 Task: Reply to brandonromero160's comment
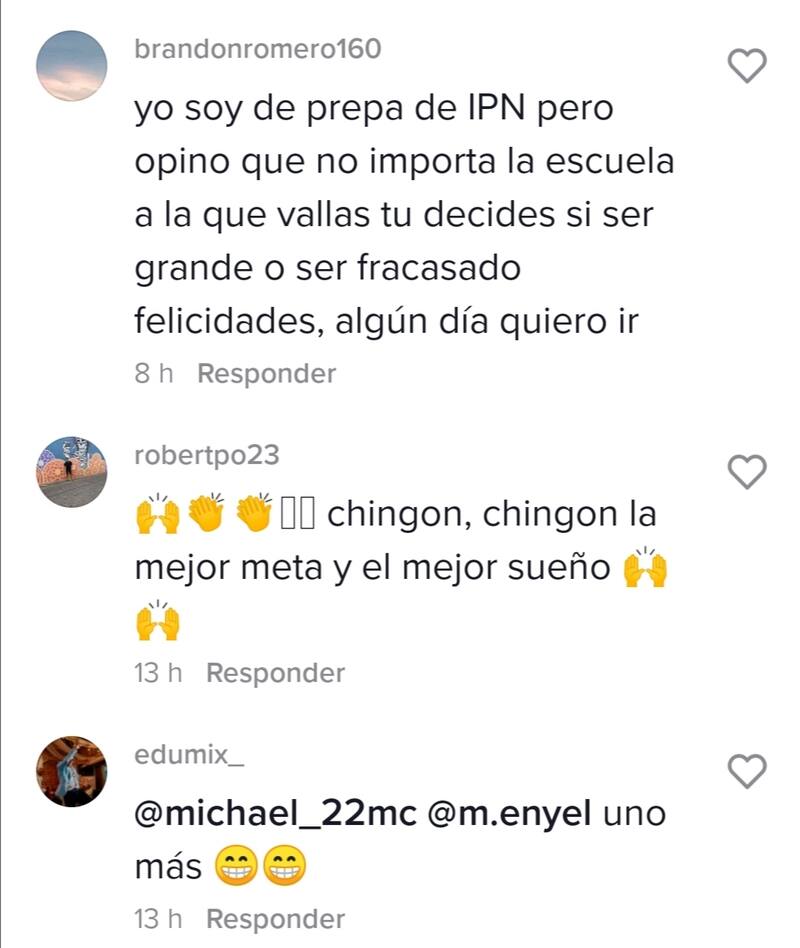tap(266, 374)
